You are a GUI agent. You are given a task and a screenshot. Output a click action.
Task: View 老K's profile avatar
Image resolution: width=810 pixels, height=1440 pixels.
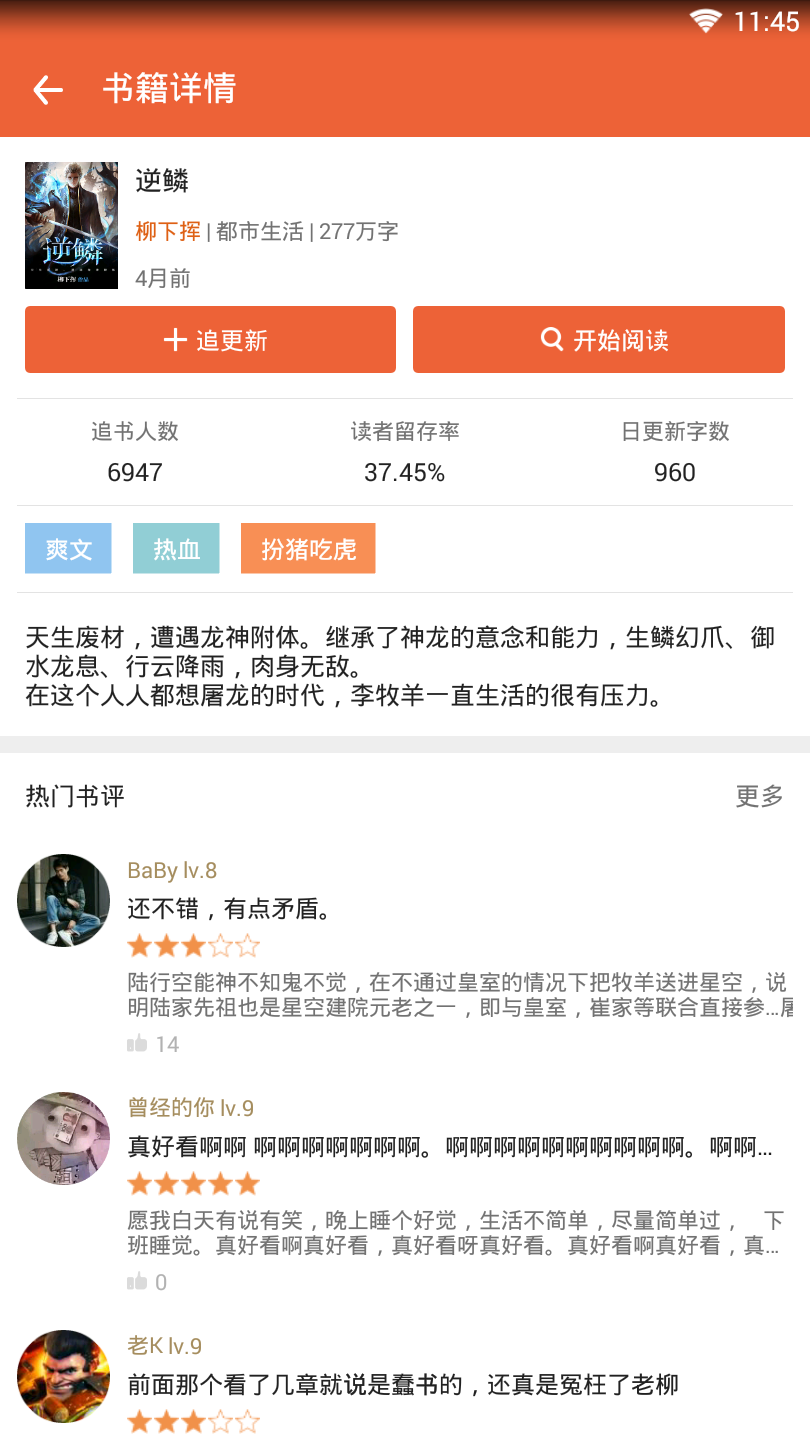[x=63, y=1376]
